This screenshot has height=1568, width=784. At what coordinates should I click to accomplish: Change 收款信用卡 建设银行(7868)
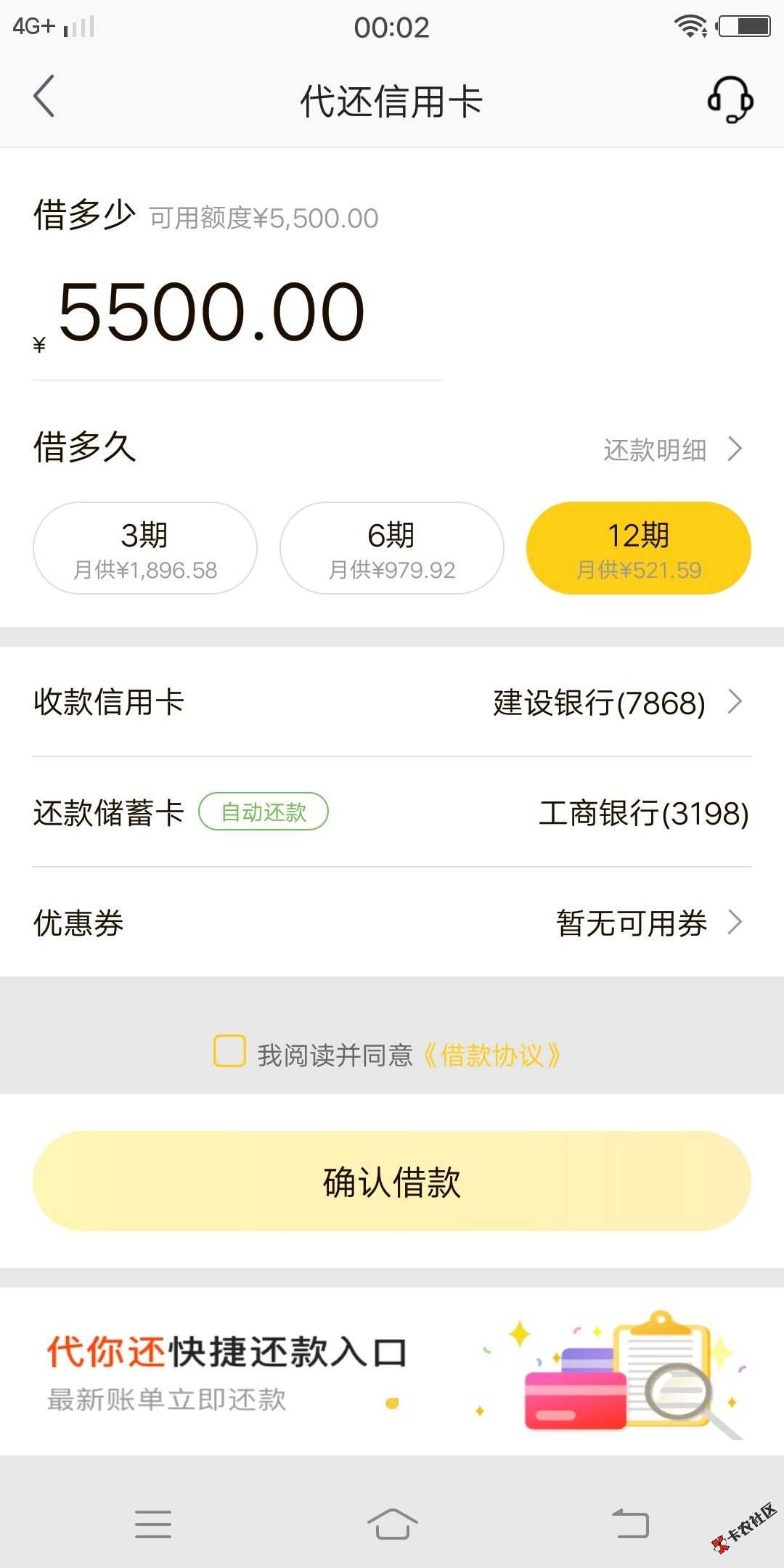coord(617,703)
